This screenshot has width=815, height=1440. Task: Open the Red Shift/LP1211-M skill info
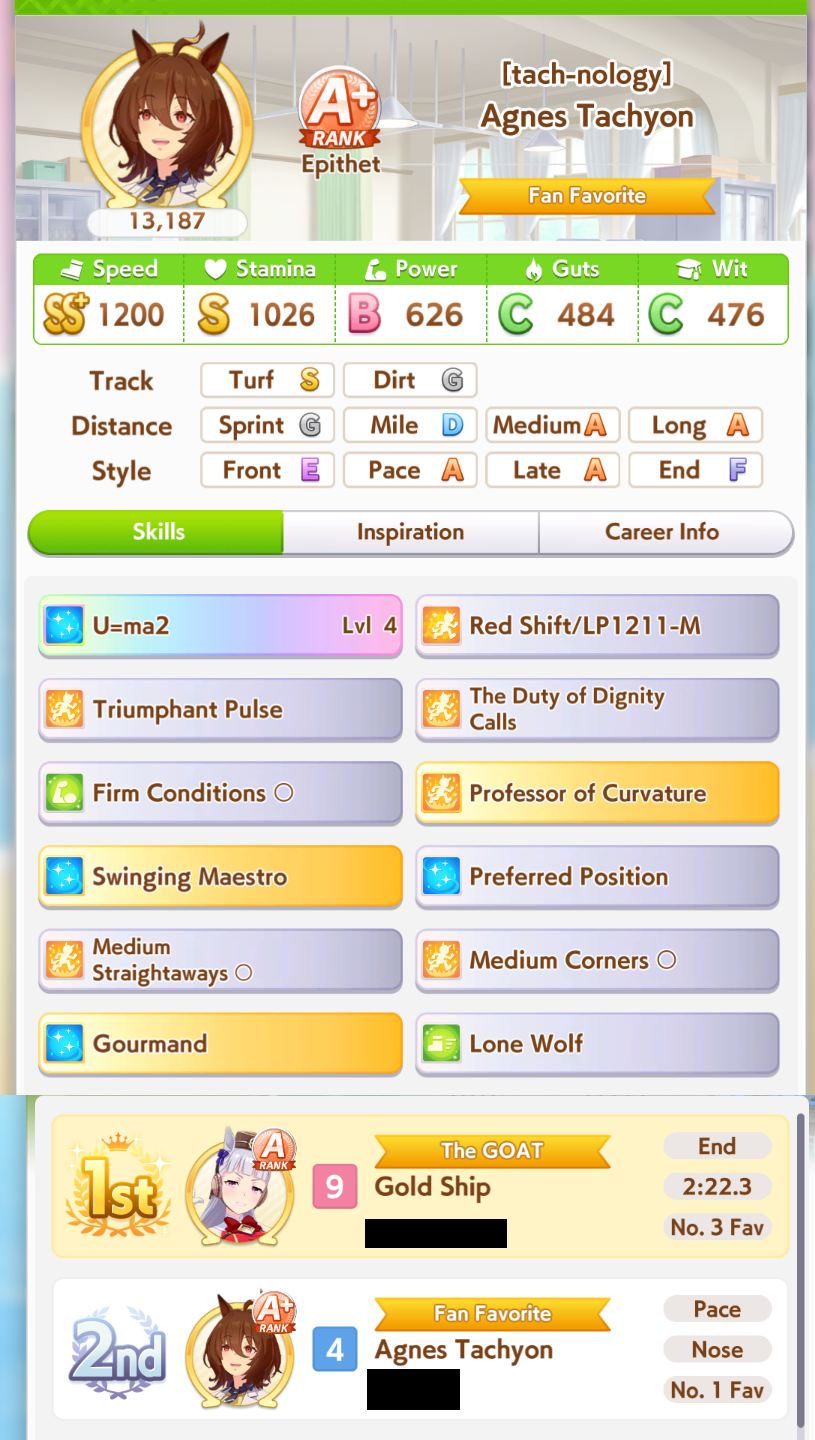(x=597, y=626)
